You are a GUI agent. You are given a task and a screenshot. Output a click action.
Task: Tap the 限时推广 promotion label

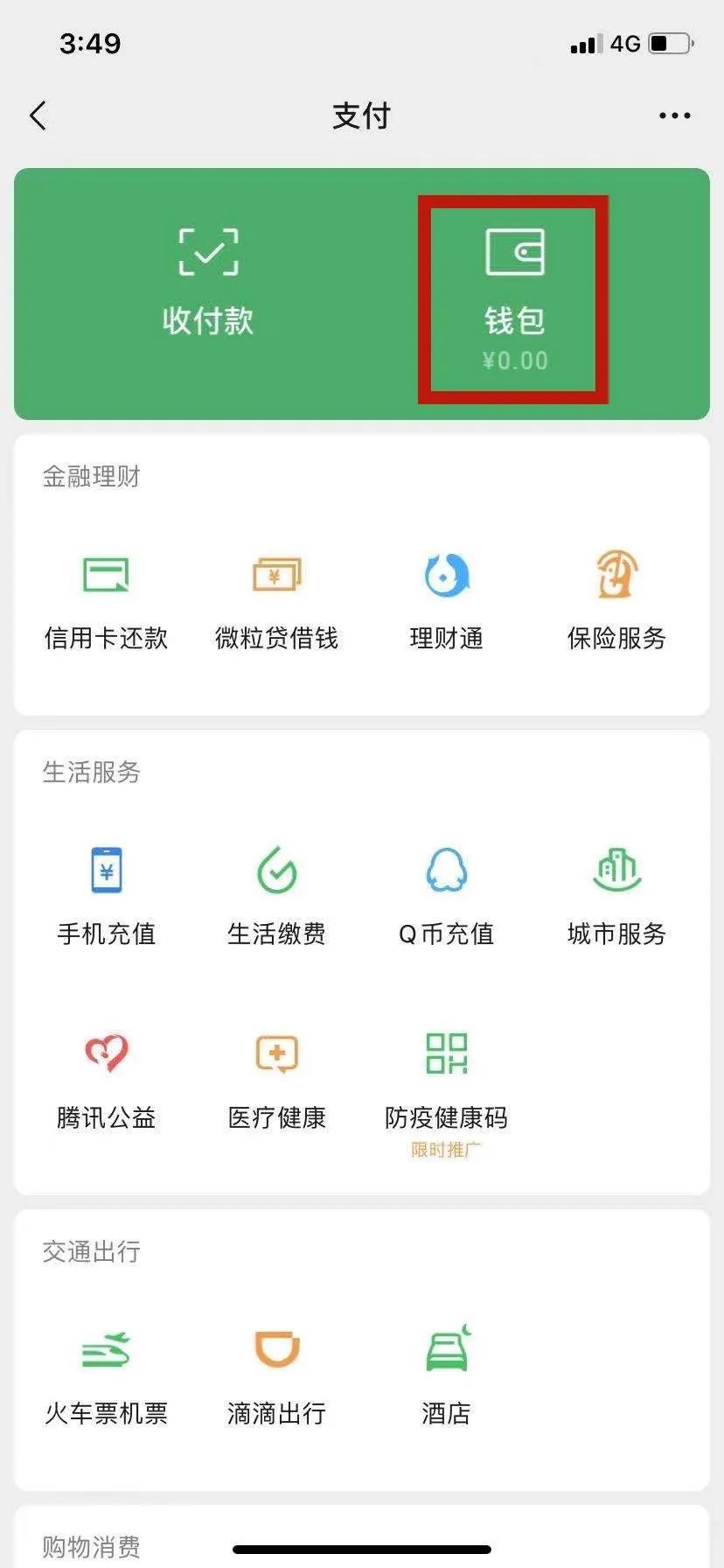coord(446,1151)
